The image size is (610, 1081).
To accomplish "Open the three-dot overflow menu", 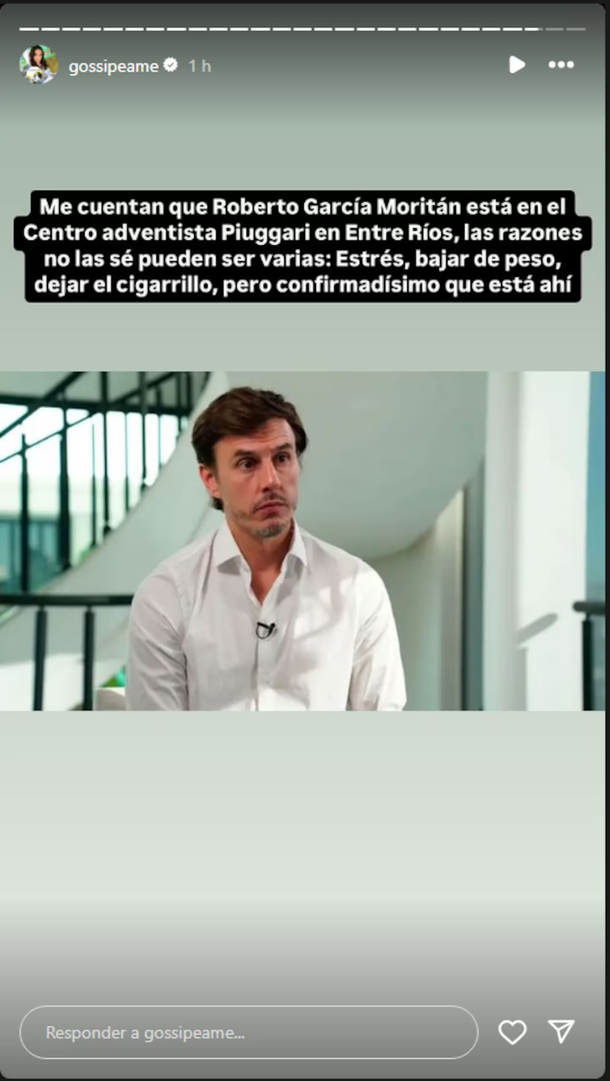I will pos(561,65).
